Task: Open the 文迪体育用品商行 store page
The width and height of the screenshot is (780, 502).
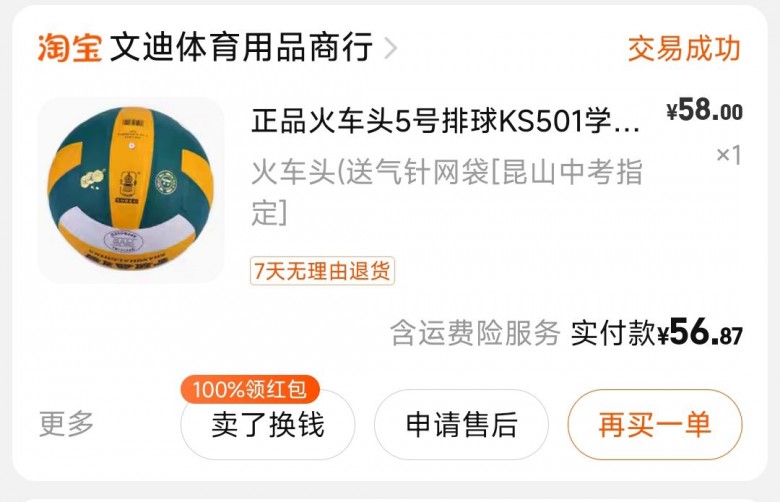Action: [240, 47]
